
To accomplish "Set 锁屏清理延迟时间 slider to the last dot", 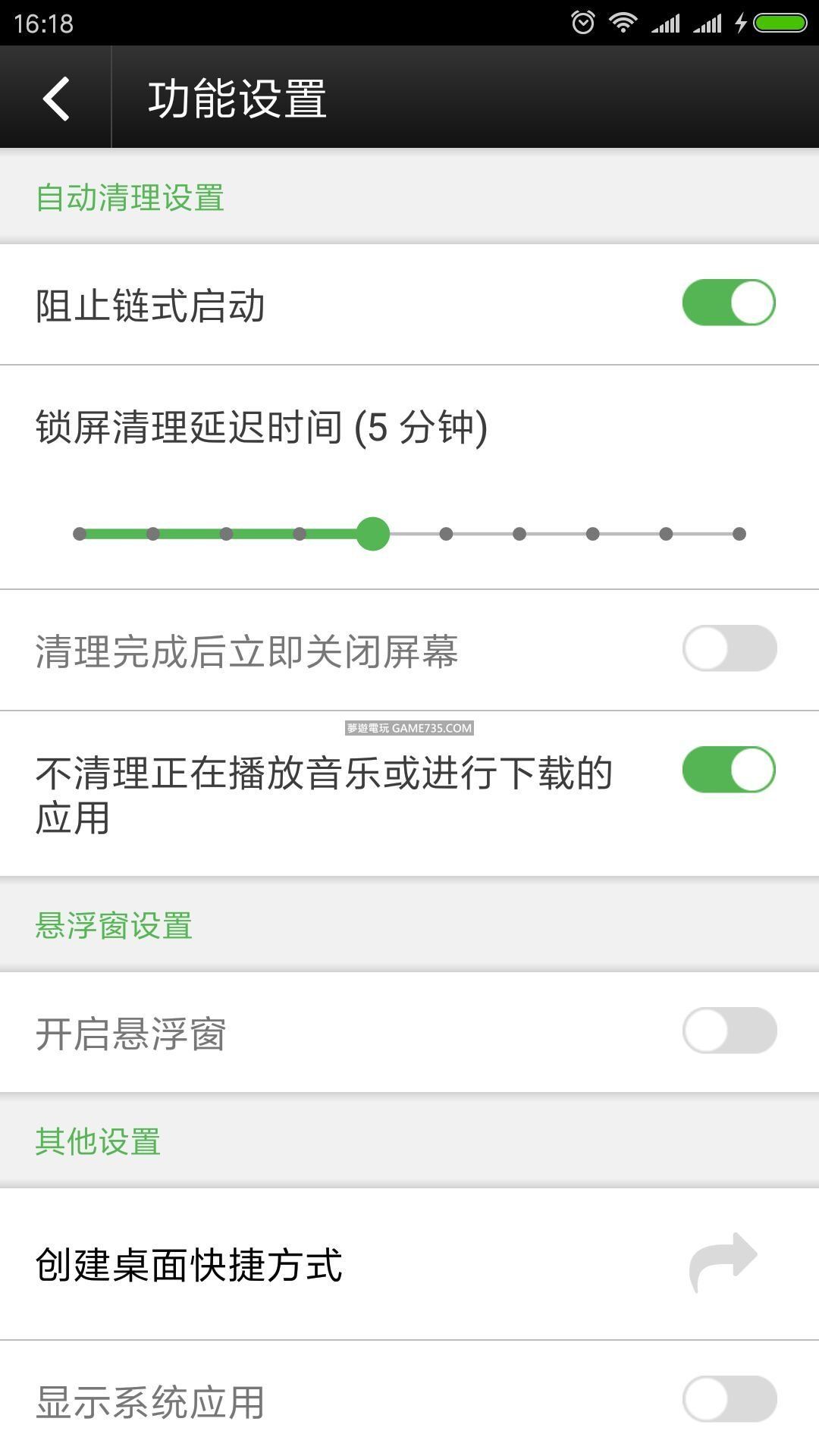I will pyautogui.click(x=739, y=535).
